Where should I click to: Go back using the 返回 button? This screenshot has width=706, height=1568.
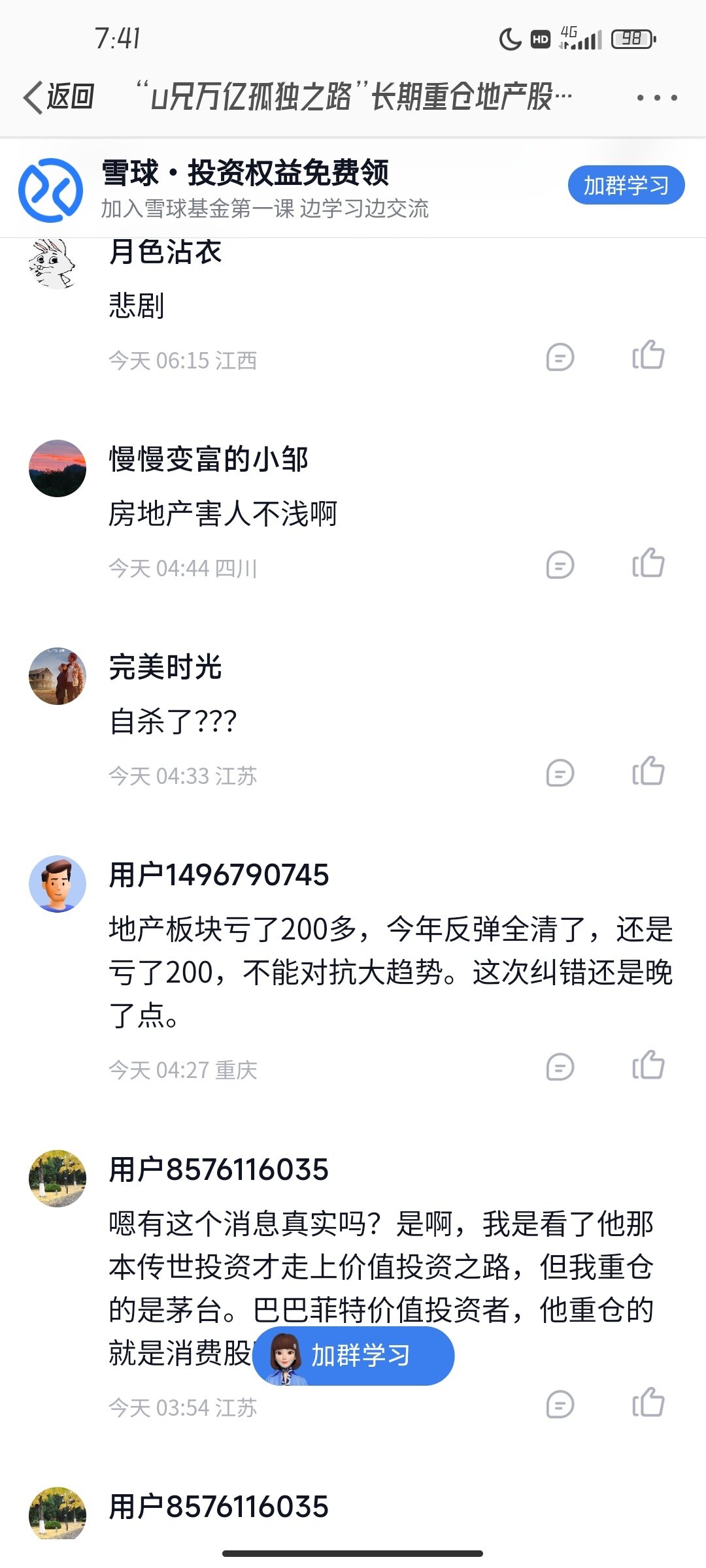point(59,97)
